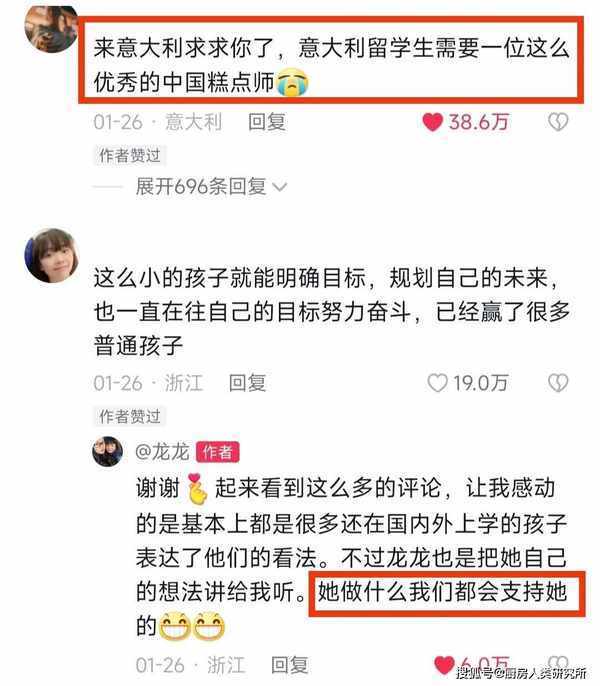Reply to the 规划自己的未来 comment
The width and height of the screenshot is (600, 686).
pos(247,382)
